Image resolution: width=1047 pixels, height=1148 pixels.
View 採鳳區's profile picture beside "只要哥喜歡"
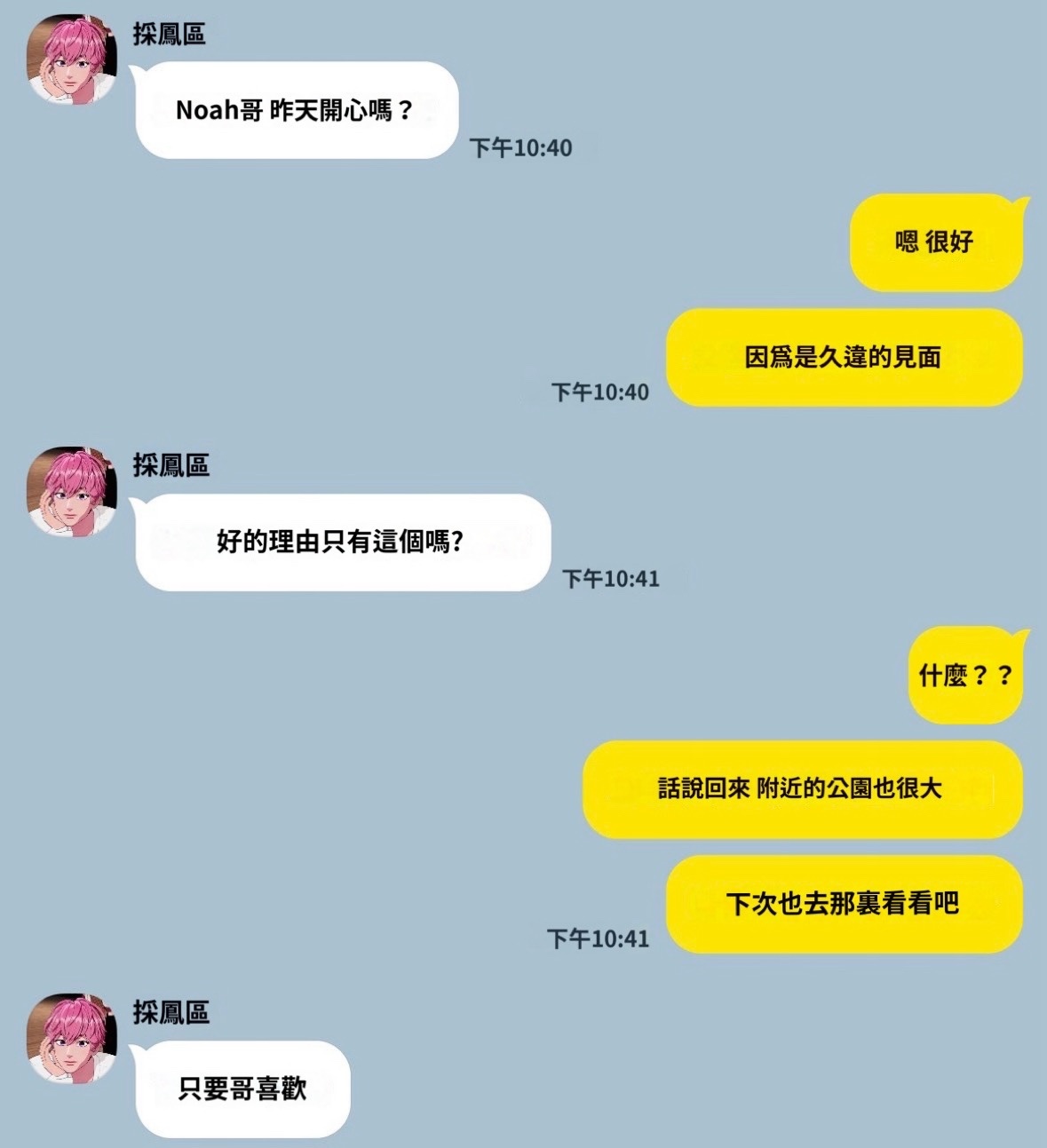coord(72,1038)
